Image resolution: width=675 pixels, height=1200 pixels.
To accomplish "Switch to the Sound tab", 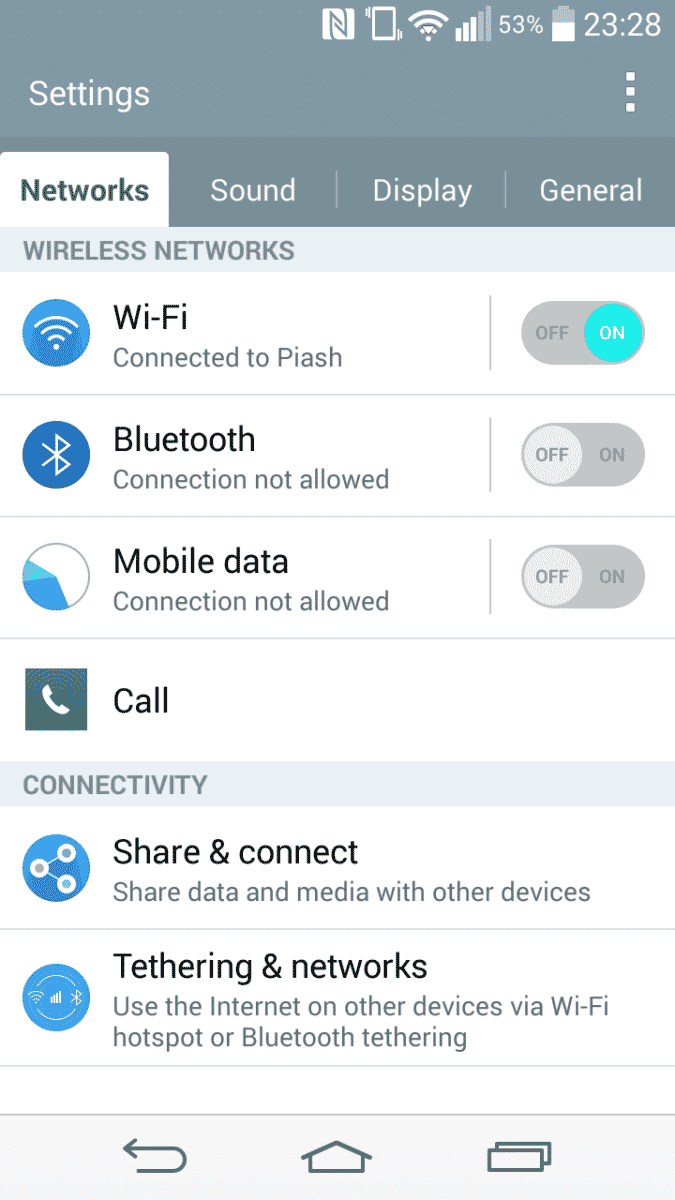I will 252,190.
